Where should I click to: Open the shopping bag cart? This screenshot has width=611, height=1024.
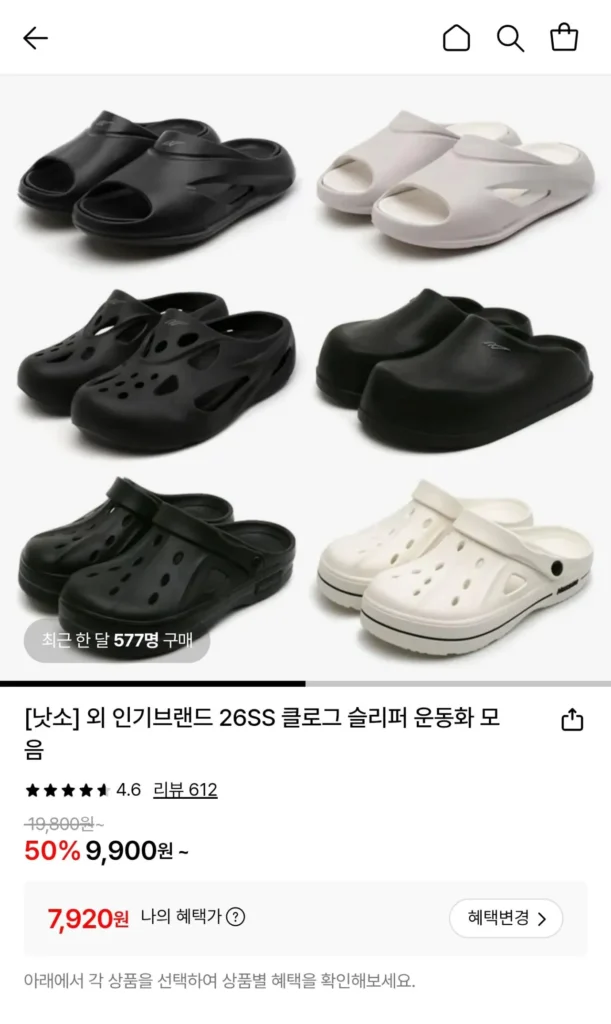(x=564, y=38)
